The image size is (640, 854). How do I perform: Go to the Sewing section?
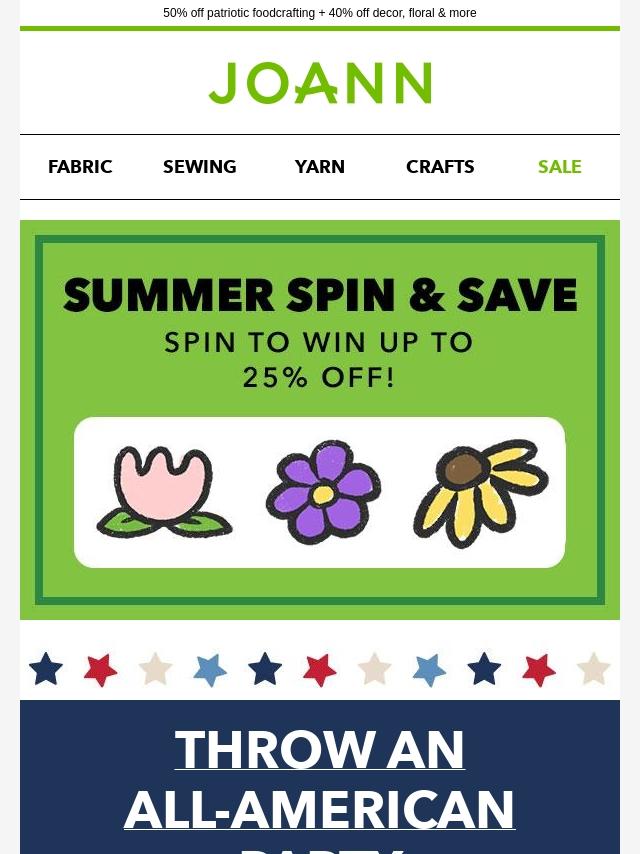tap(200, 167)
